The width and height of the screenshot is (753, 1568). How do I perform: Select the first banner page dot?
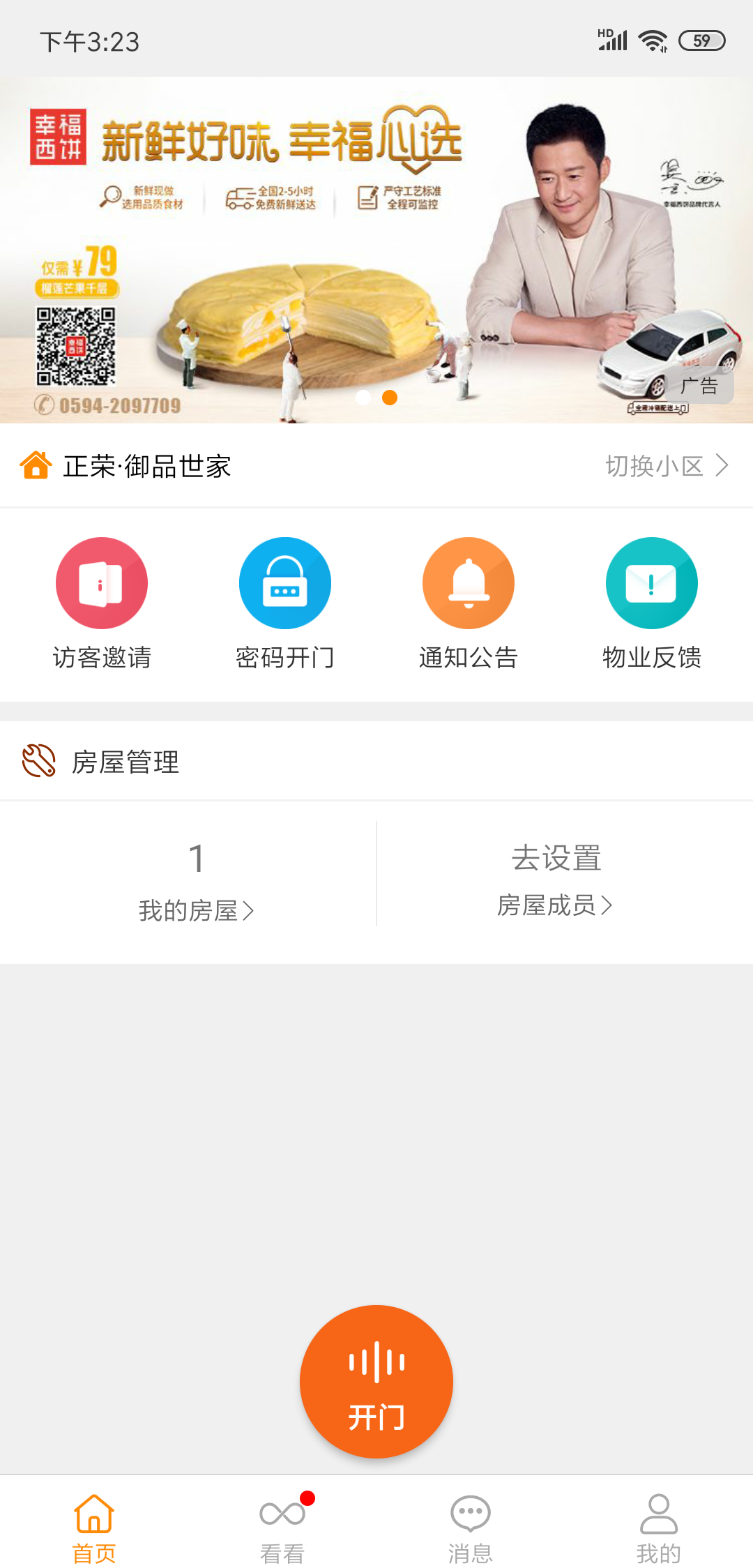coord(363,398)
